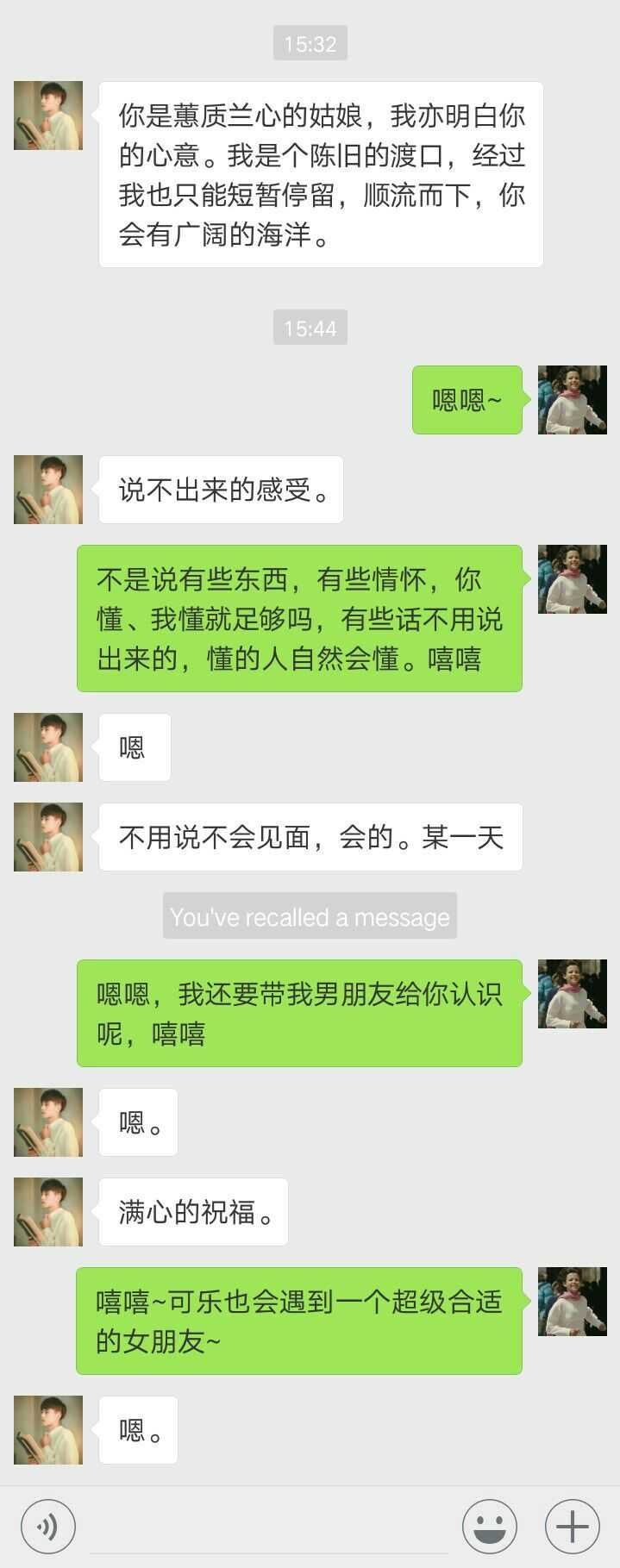Screen dimensions: 620x1568
Task: Open contact avatar beside 说不出来的感受 message
Action: coord(48,490)
